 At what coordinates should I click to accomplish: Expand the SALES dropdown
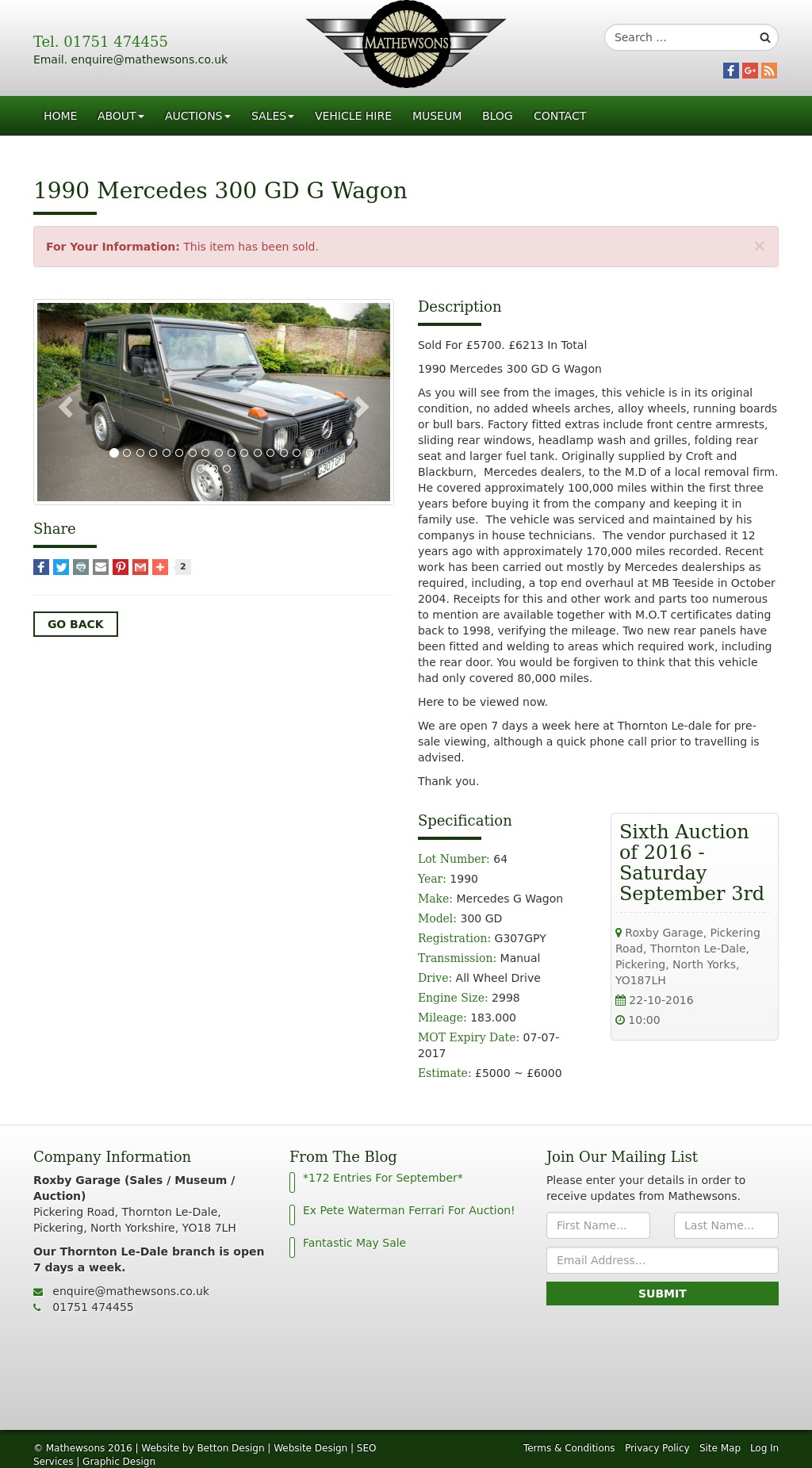click(x=273, y=116)
